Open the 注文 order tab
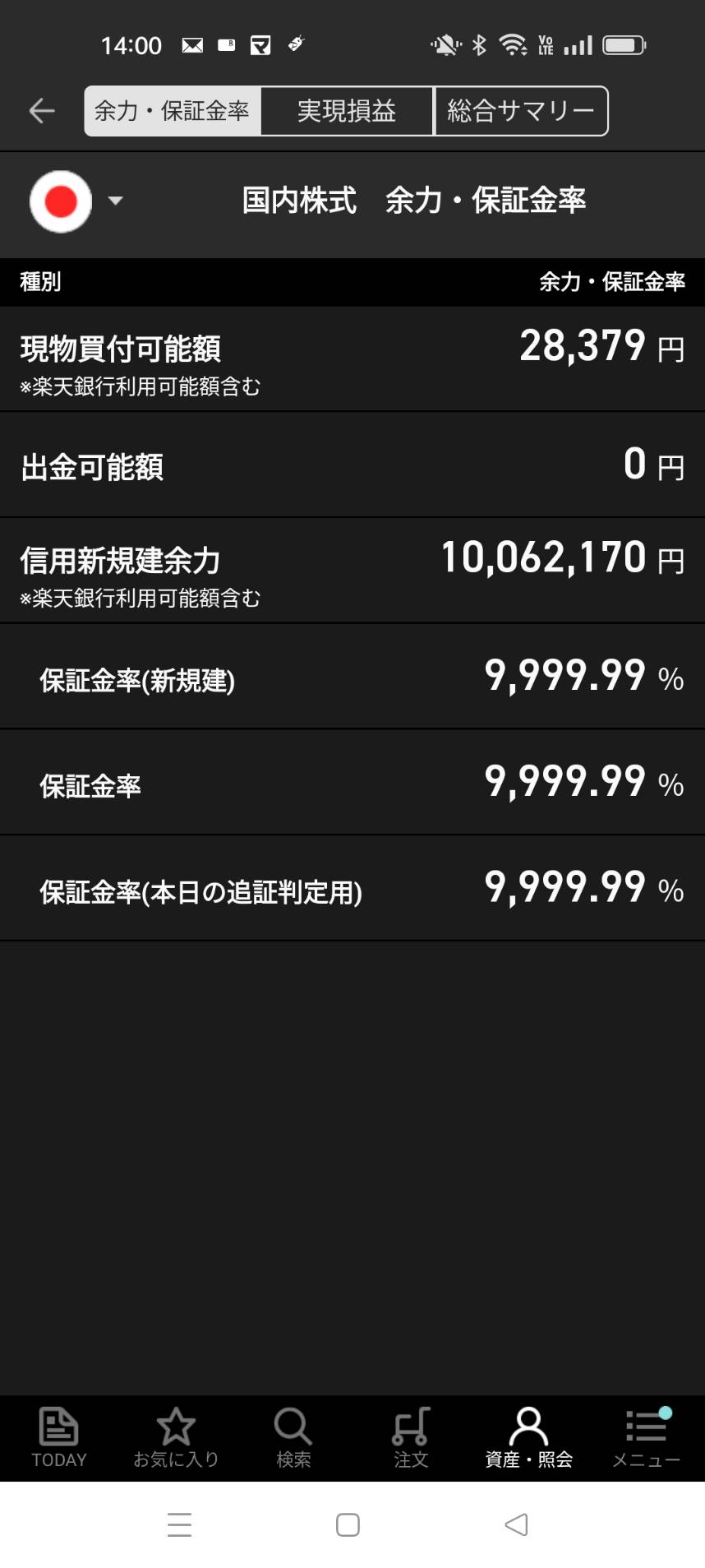705x1568 pixels. click(x=411, y=1438)
